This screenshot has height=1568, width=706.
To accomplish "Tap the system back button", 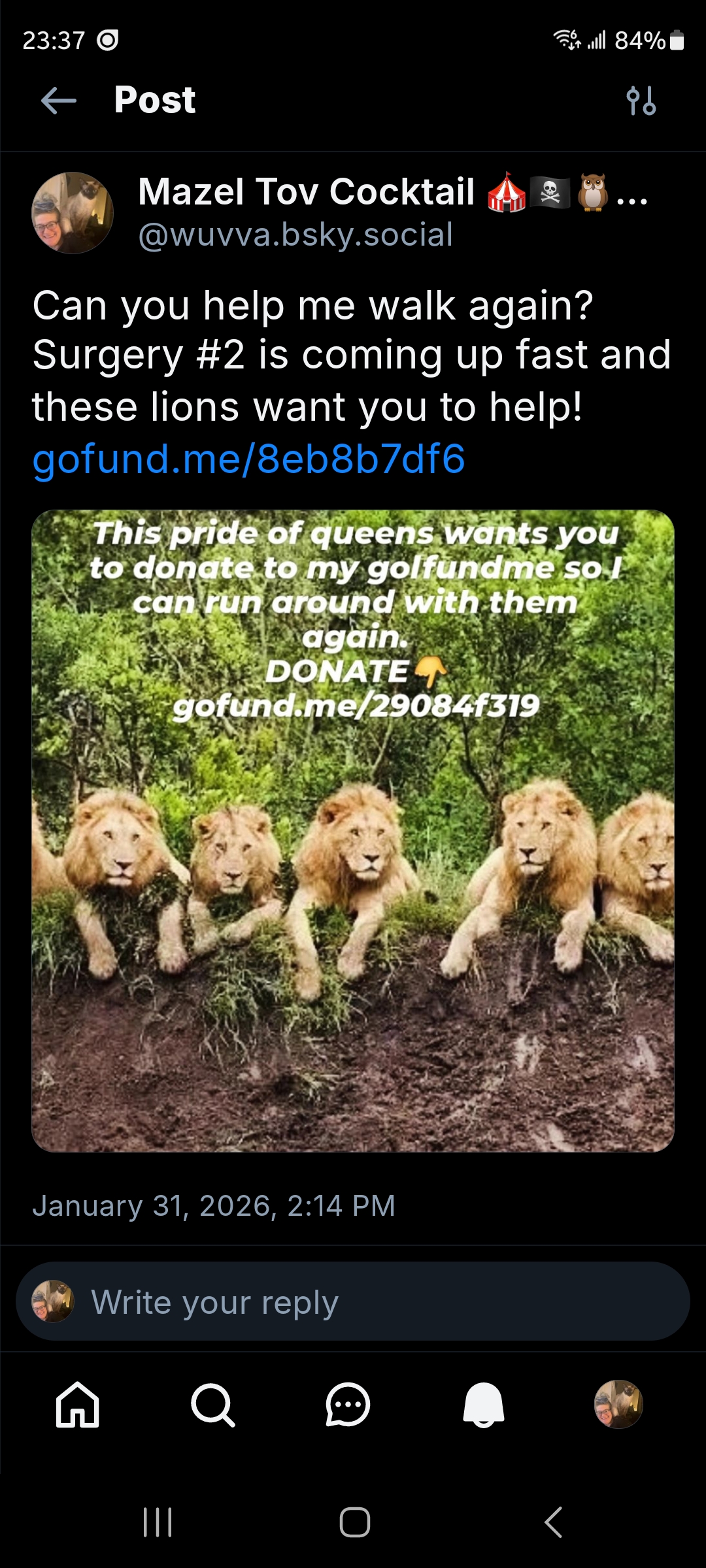I will tap(553, 1522).
